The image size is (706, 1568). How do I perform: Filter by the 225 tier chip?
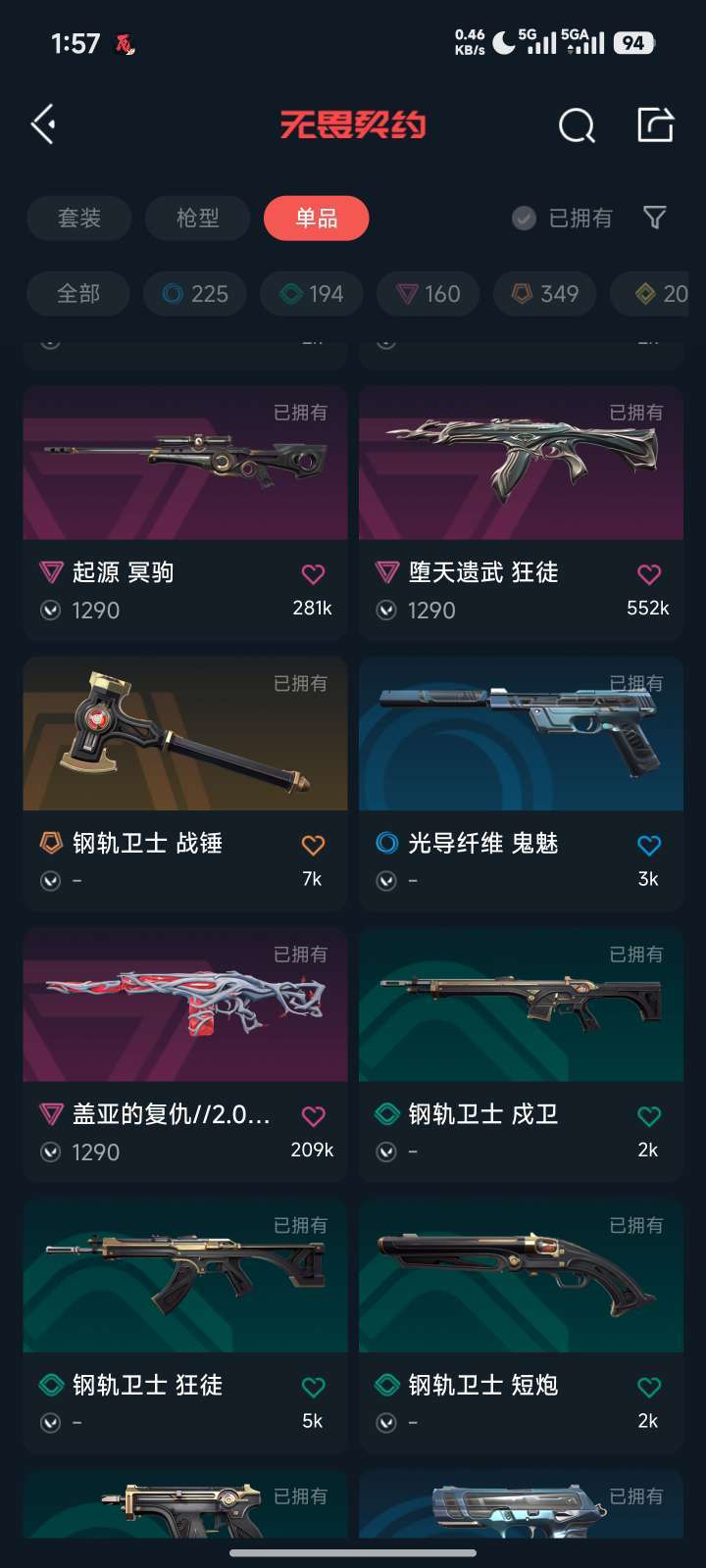[x=195, y=293]
